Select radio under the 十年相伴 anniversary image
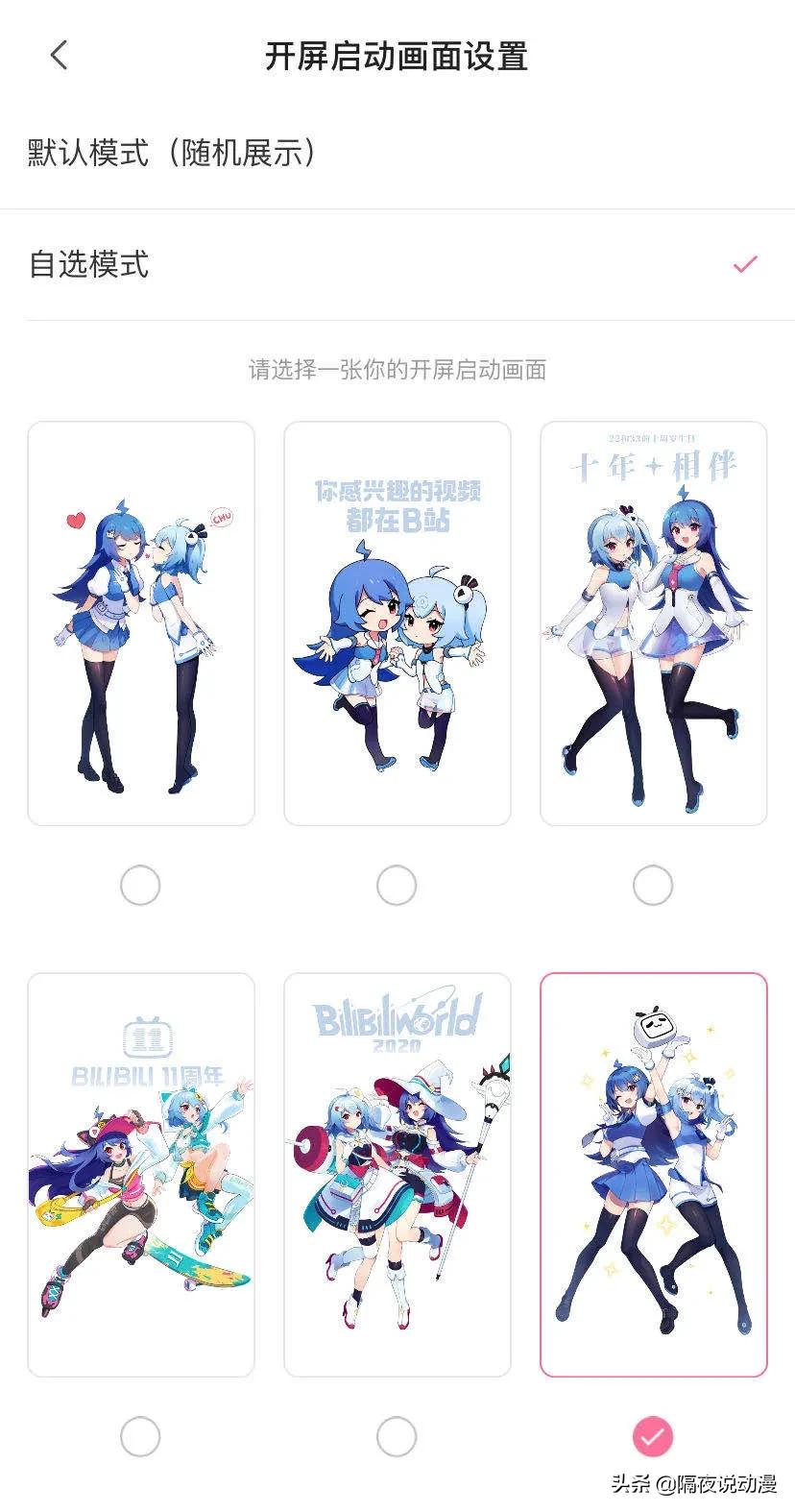The width and height of the screenshot is (795, 1512). point(654,885)
